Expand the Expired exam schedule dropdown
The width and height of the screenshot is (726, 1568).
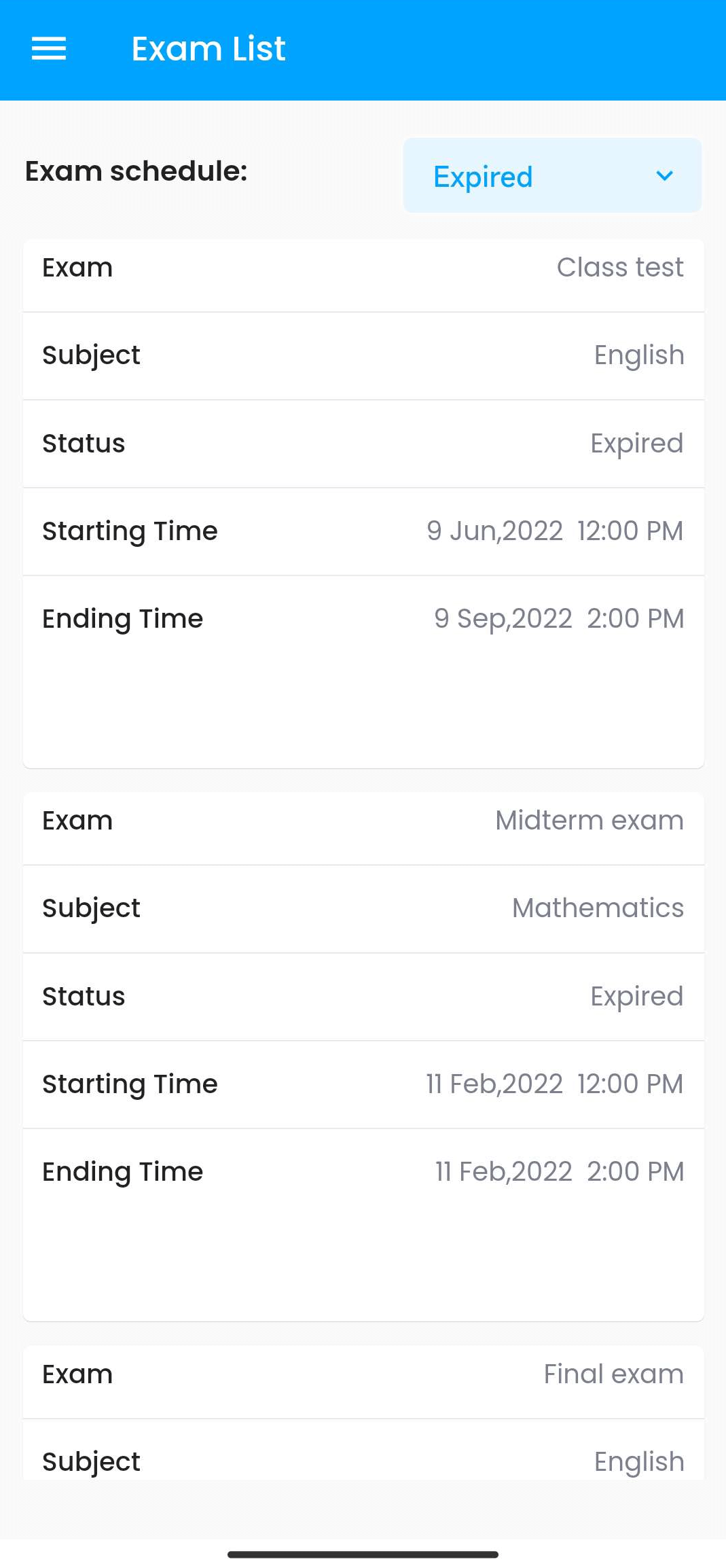click(x=551, y=176)
